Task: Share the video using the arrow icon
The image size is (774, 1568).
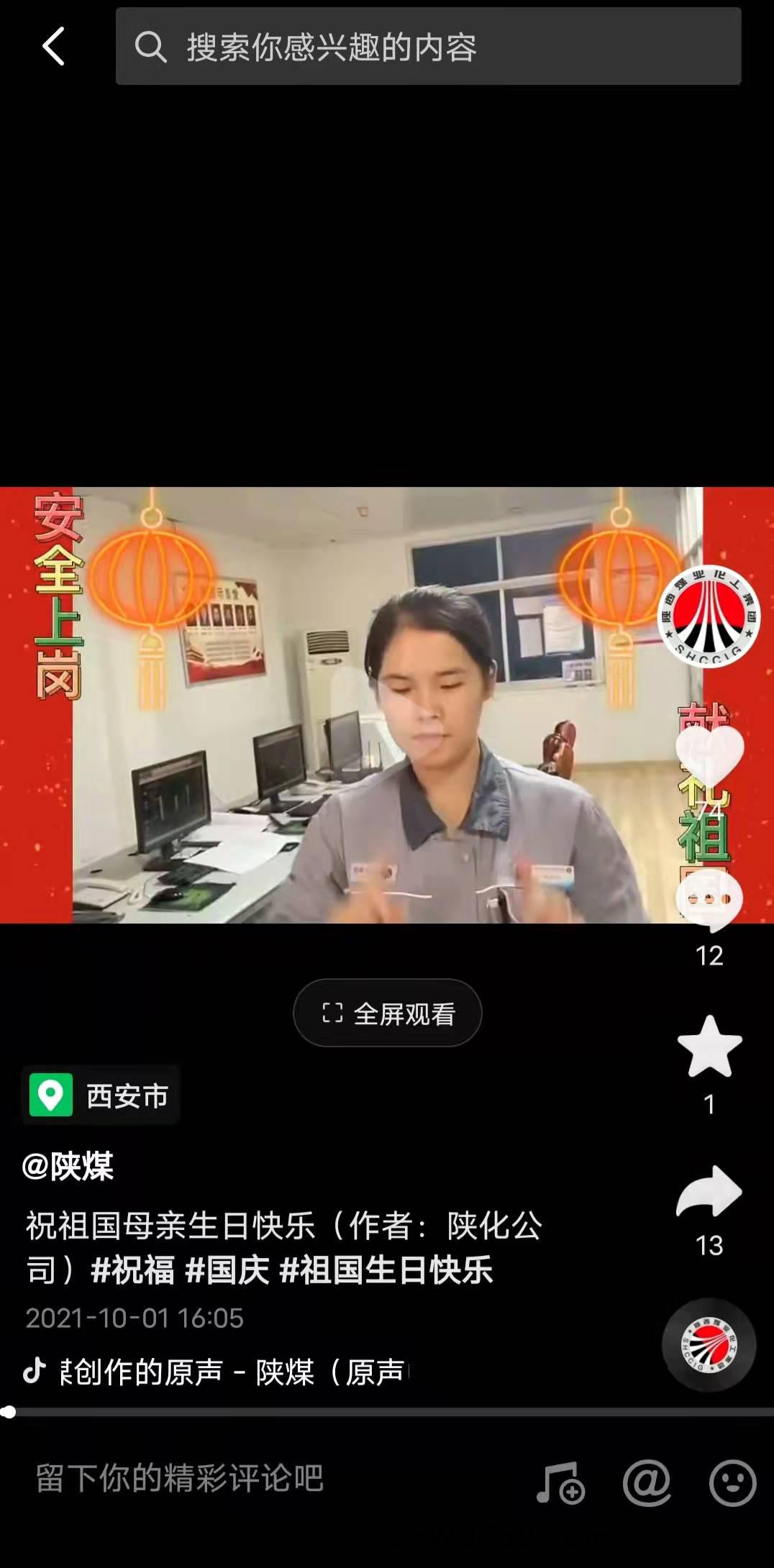Action: click(x=709, y=1193)
